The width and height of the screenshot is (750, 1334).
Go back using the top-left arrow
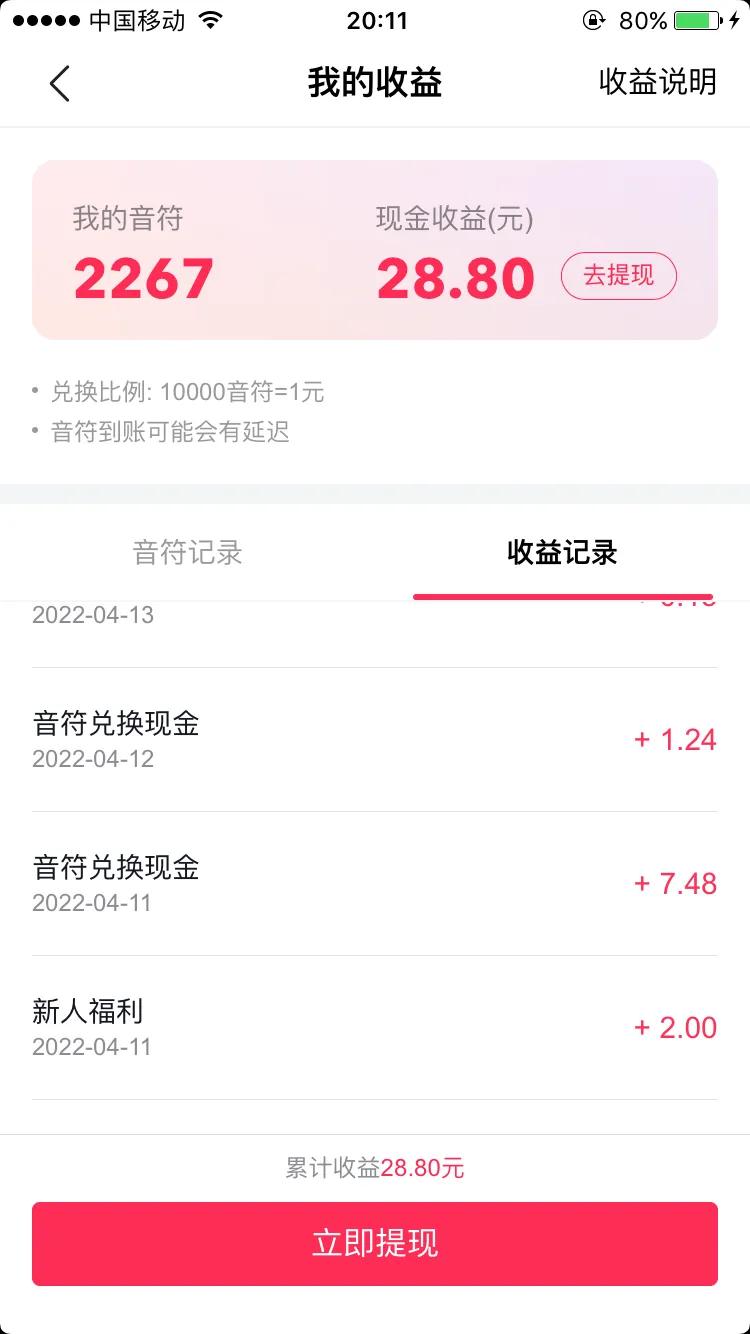click(60, 84)
